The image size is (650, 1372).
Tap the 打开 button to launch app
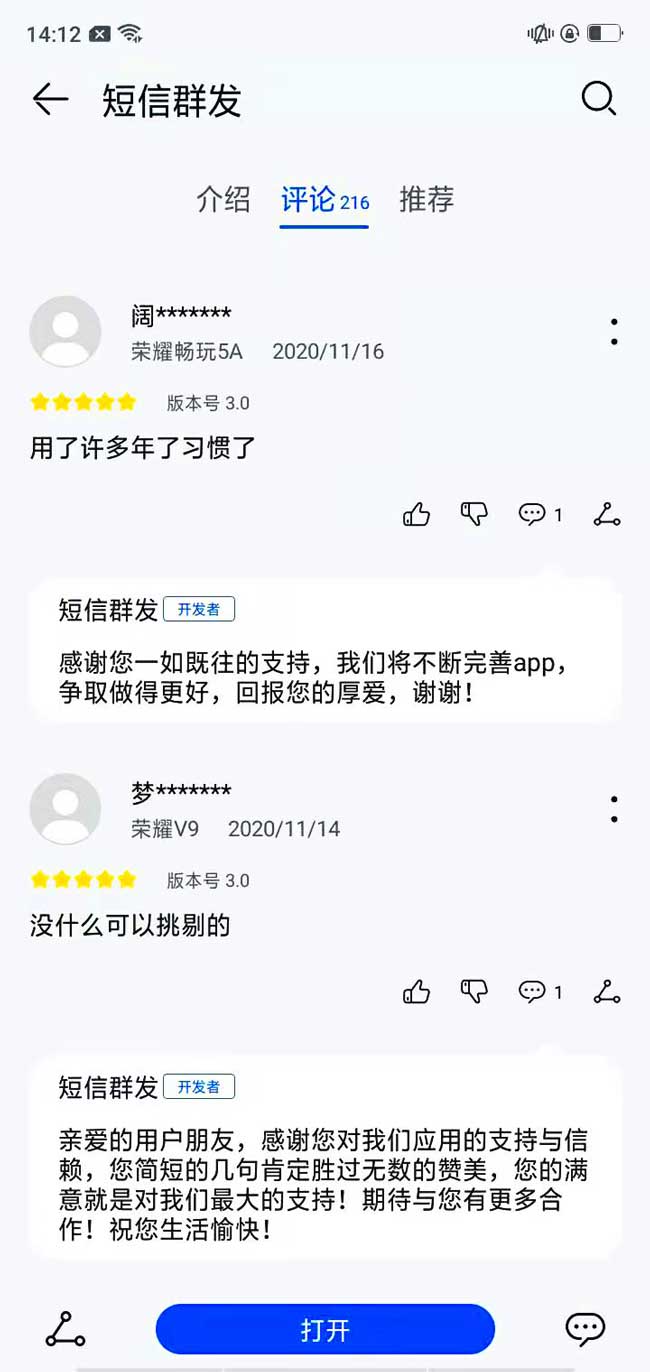[325, 1330]
